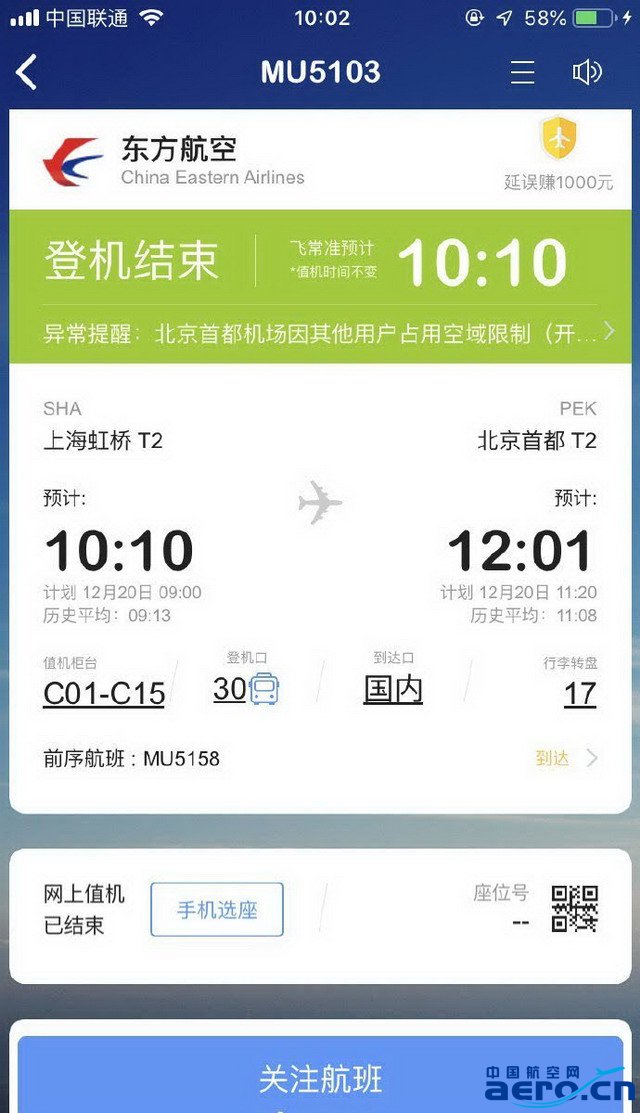Screen dimensions: 640x1113
Task: Tap the 手机选座 seat selection button
Action: pos(217,910)
